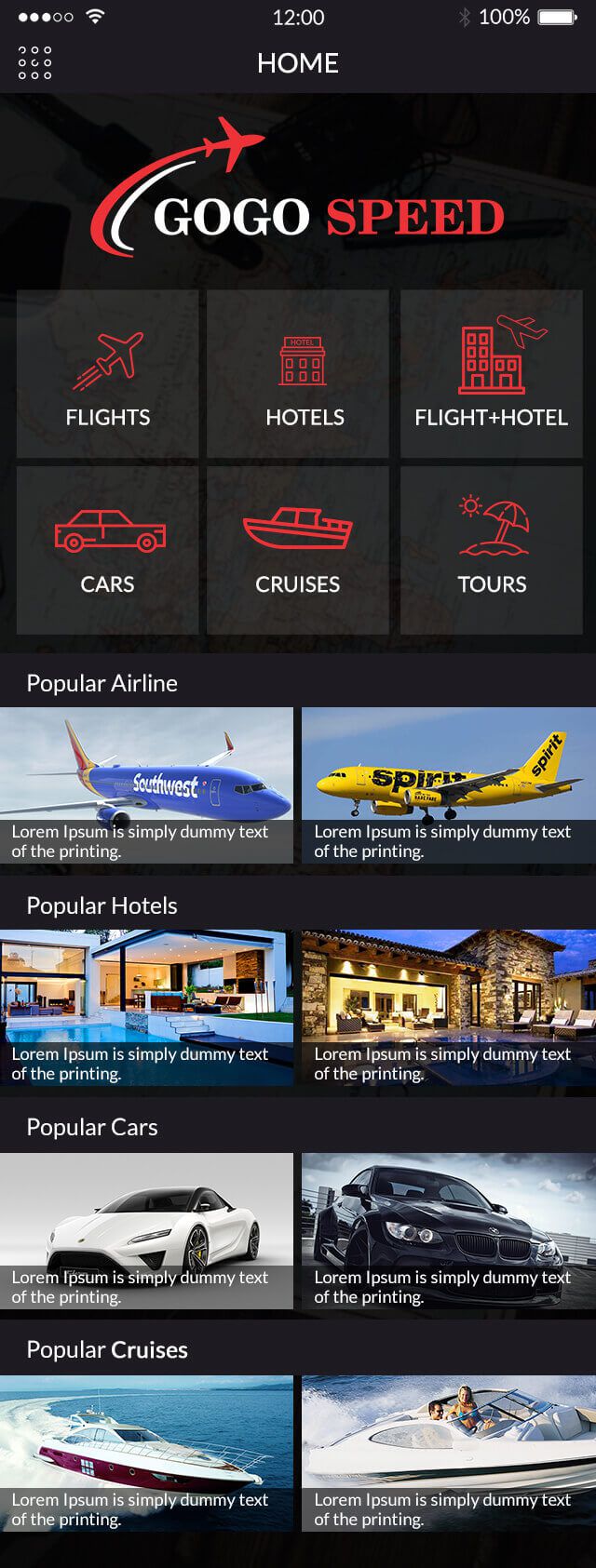View the white speedboat cruise card

[449, 1453]
